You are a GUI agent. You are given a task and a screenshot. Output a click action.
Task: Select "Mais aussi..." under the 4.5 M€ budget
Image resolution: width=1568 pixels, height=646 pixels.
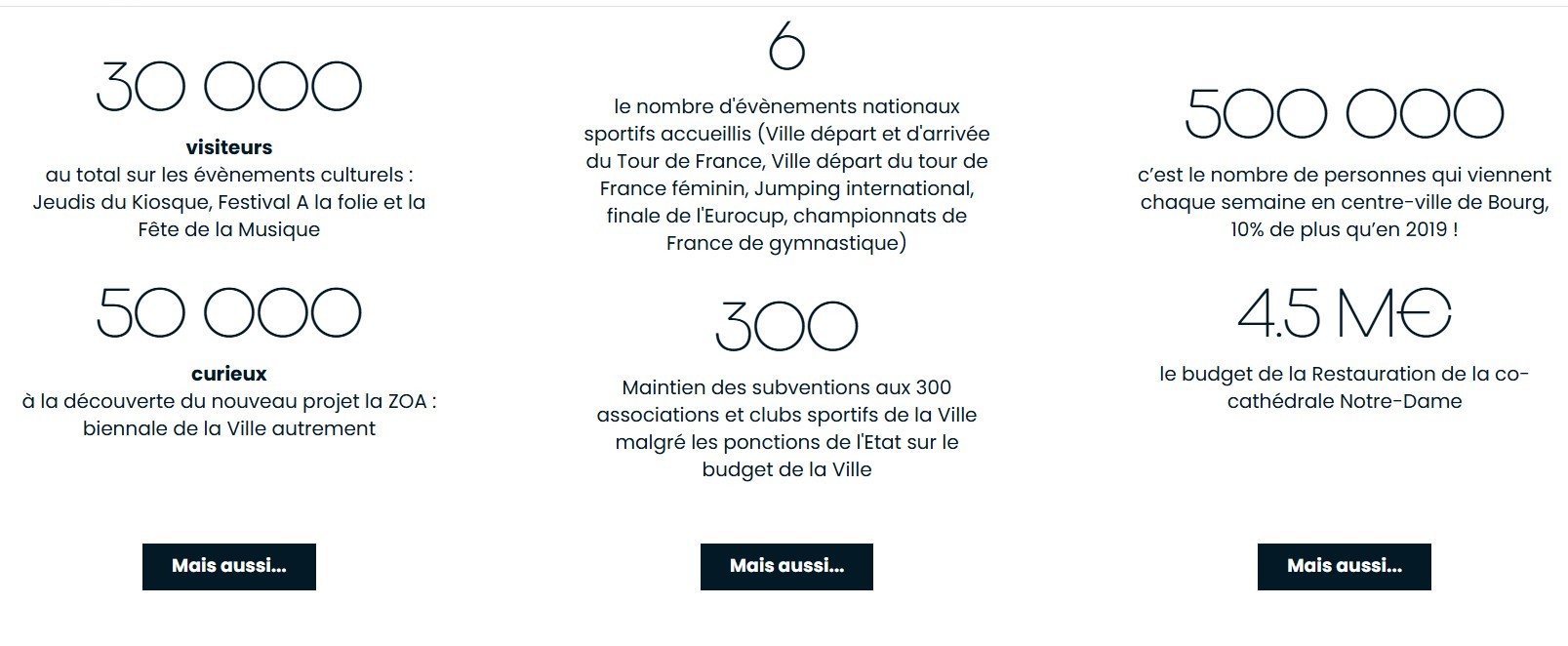click(x=1344, y=566)
